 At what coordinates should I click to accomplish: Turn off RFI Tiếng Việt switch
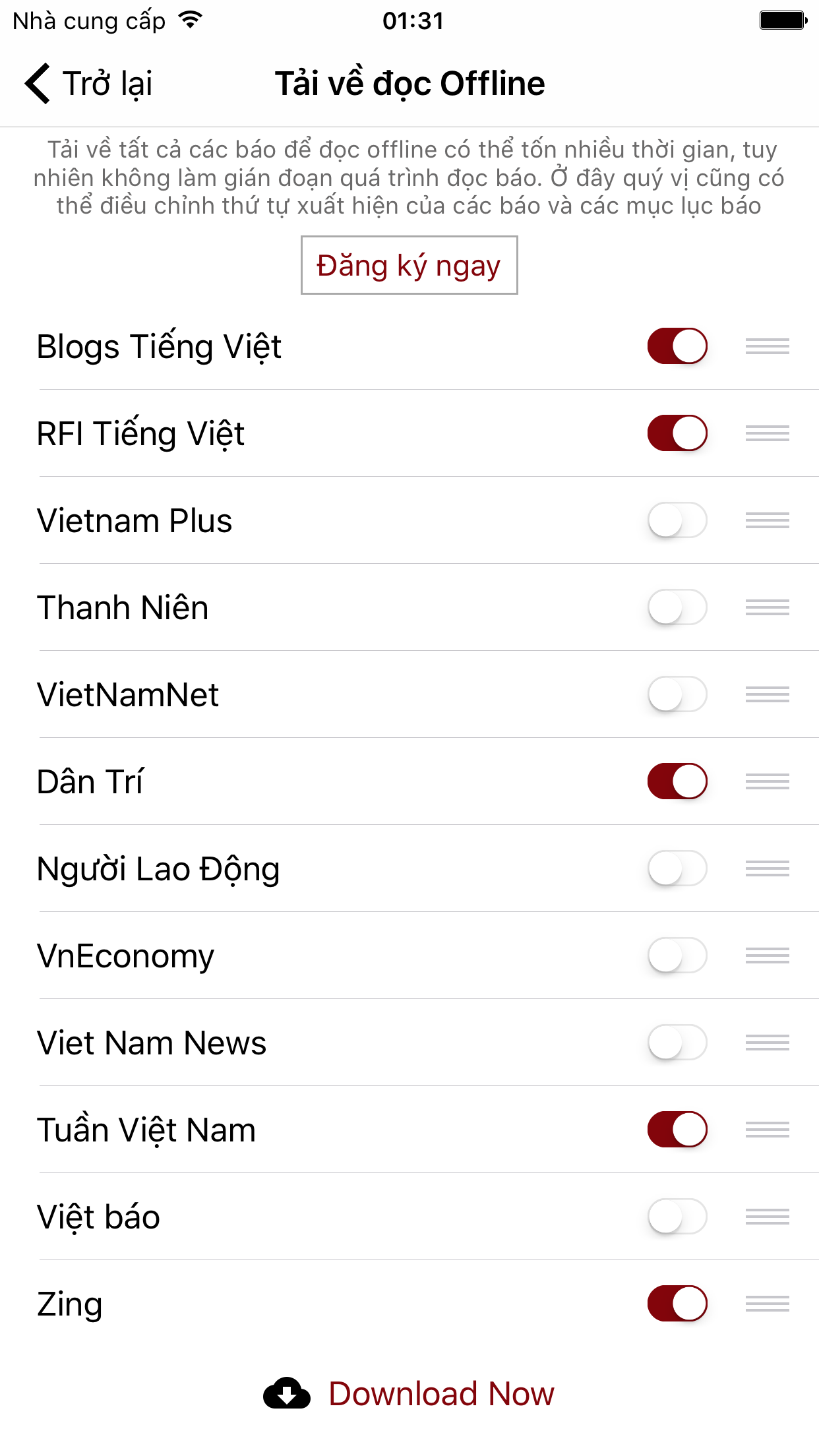(x=677, y=433)
